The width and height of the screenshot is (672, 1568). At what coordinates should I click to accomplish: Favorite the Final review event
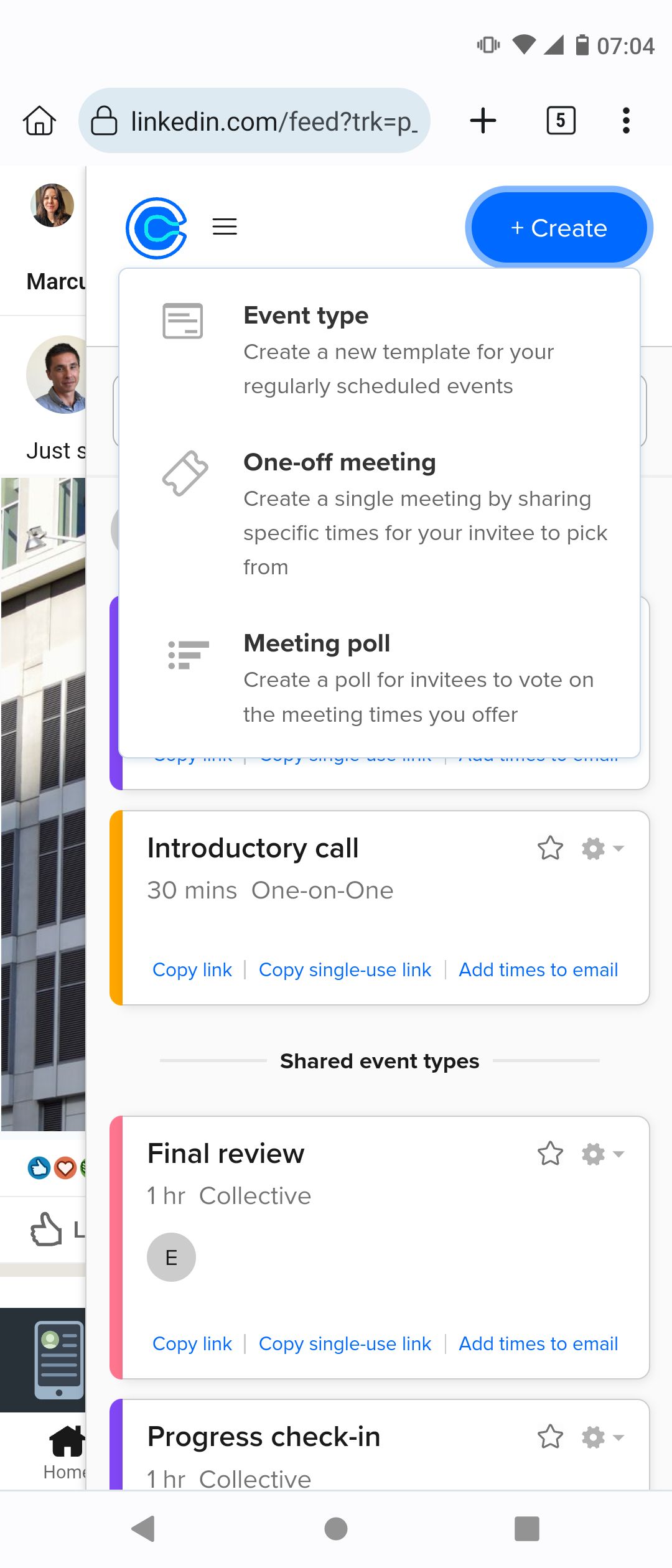pos(550,1154)
